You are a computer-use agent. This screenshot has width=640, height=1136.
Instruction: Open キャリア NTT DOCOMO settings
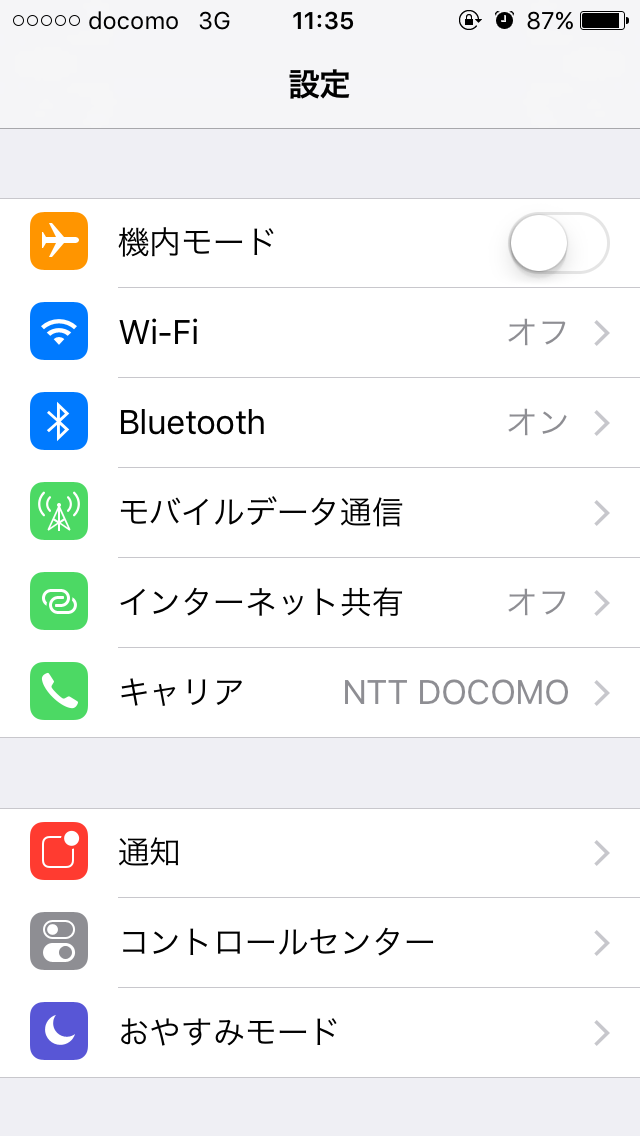click(320, 692)
